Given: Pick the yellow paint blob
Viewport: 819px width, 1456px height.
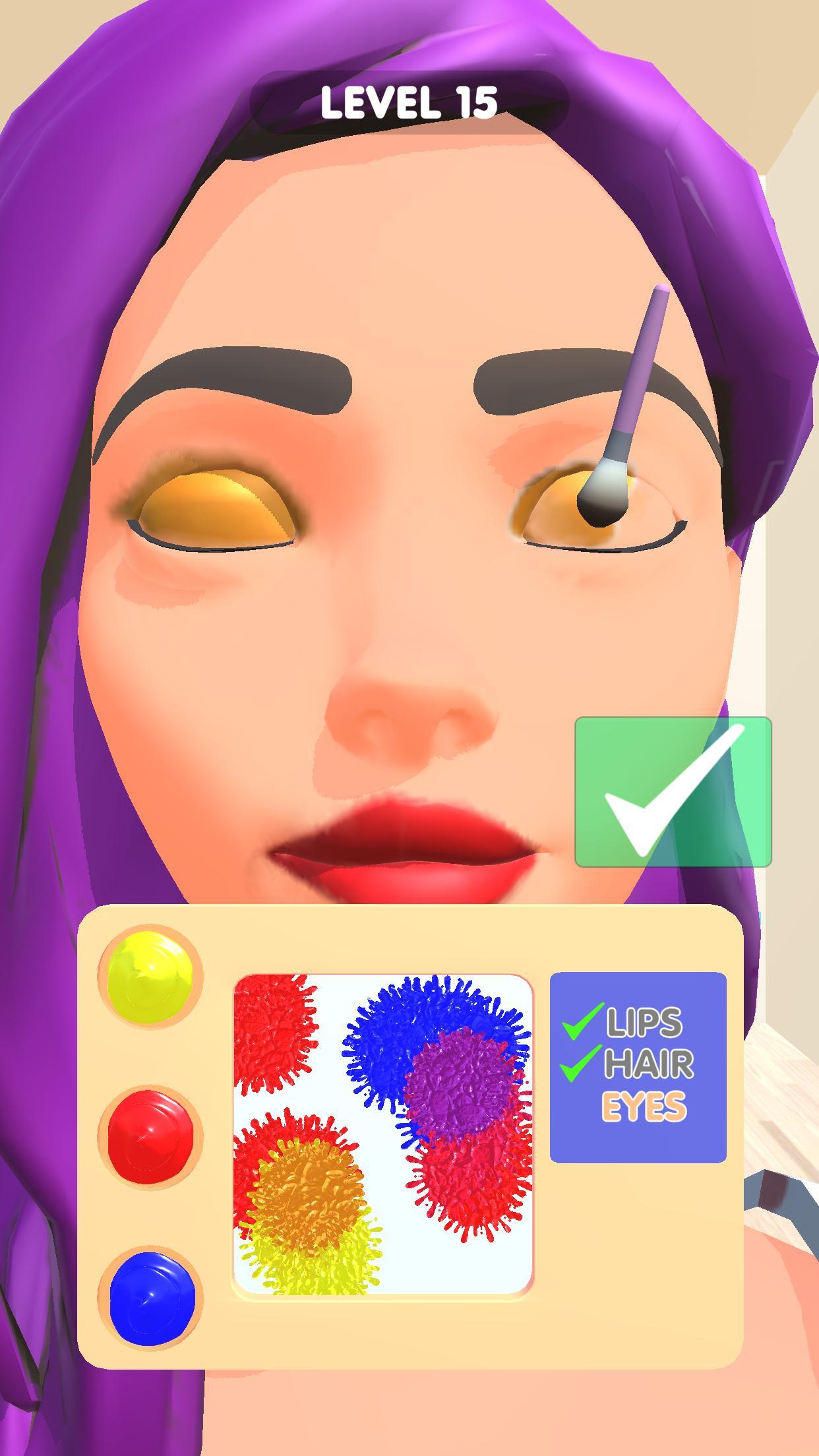Looking at the screenshot, I should coord(150,978).
